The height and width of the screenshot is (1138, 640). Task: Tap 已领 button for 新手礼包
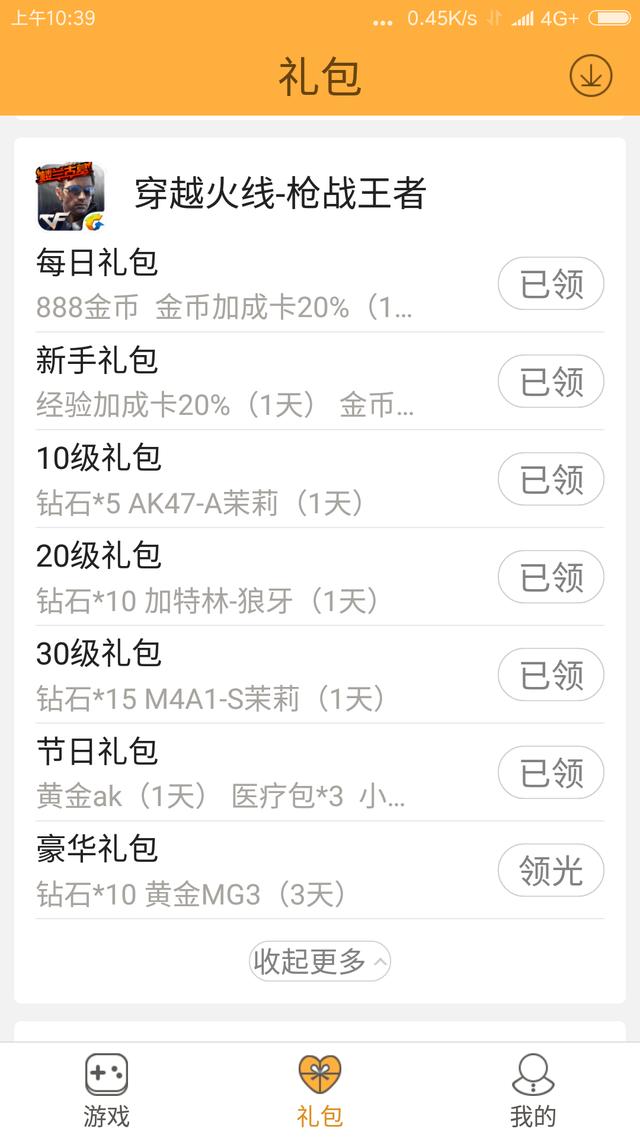click(551, 381)
